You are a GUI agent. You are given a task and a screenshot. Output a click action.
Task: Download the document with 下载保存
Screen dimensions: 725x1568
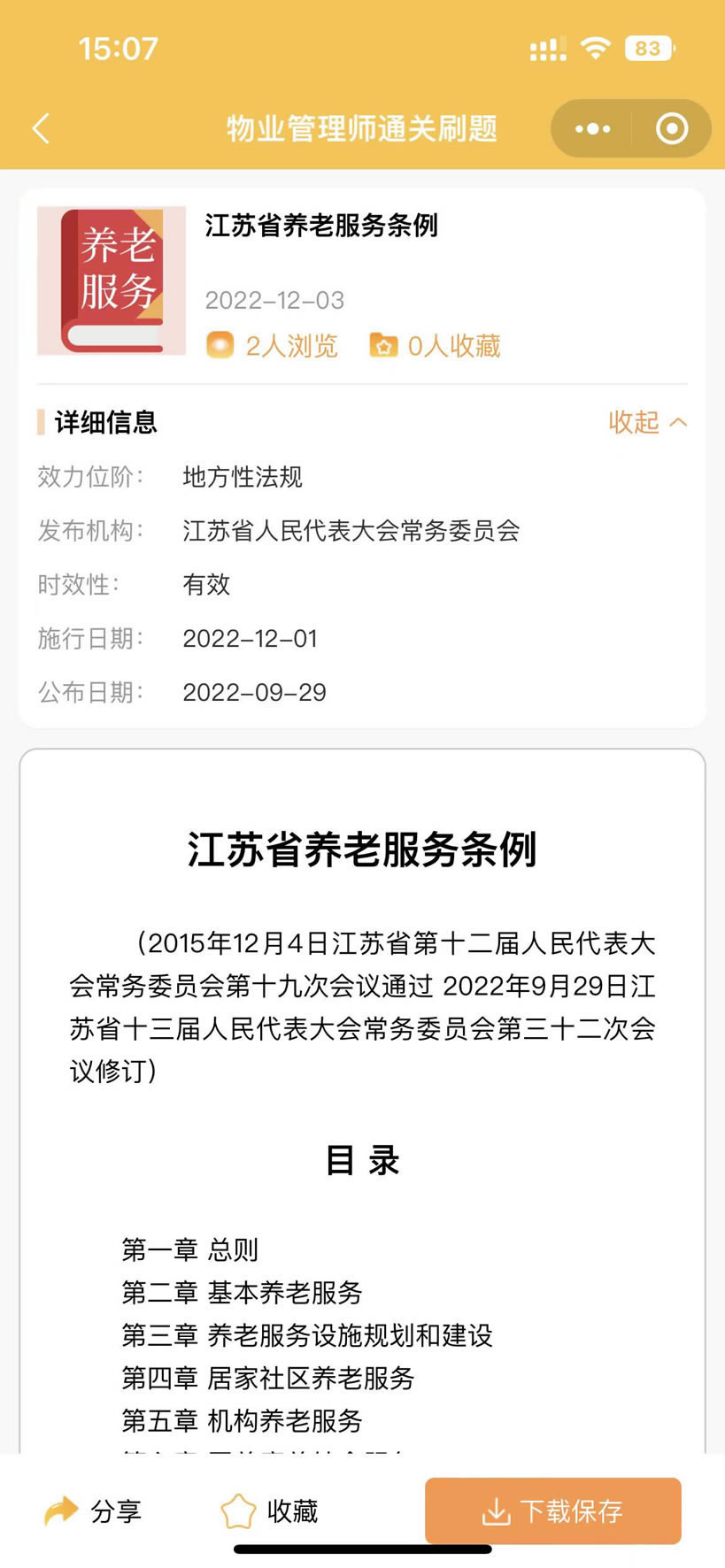click(553, 1510)
